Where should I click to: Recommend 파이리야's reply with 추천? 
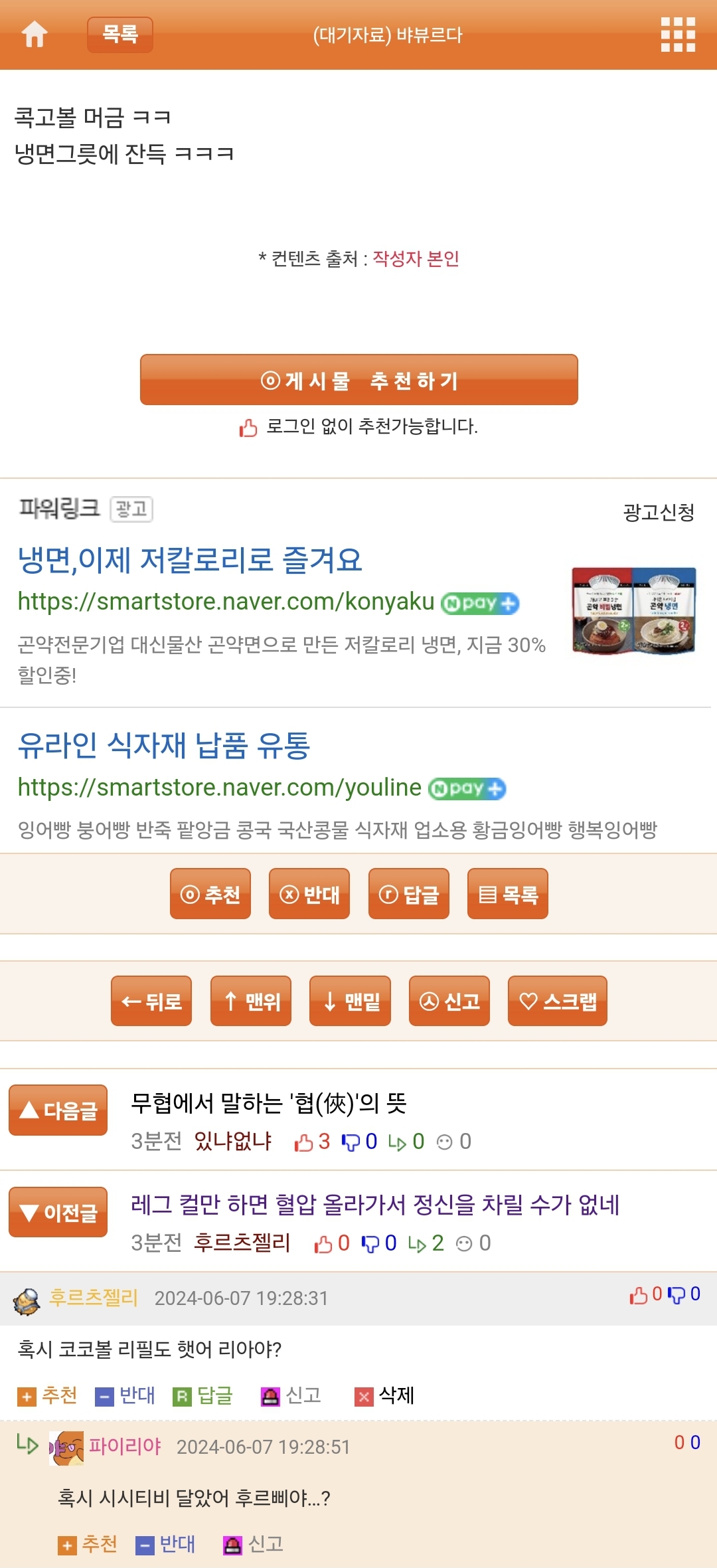88,1544
